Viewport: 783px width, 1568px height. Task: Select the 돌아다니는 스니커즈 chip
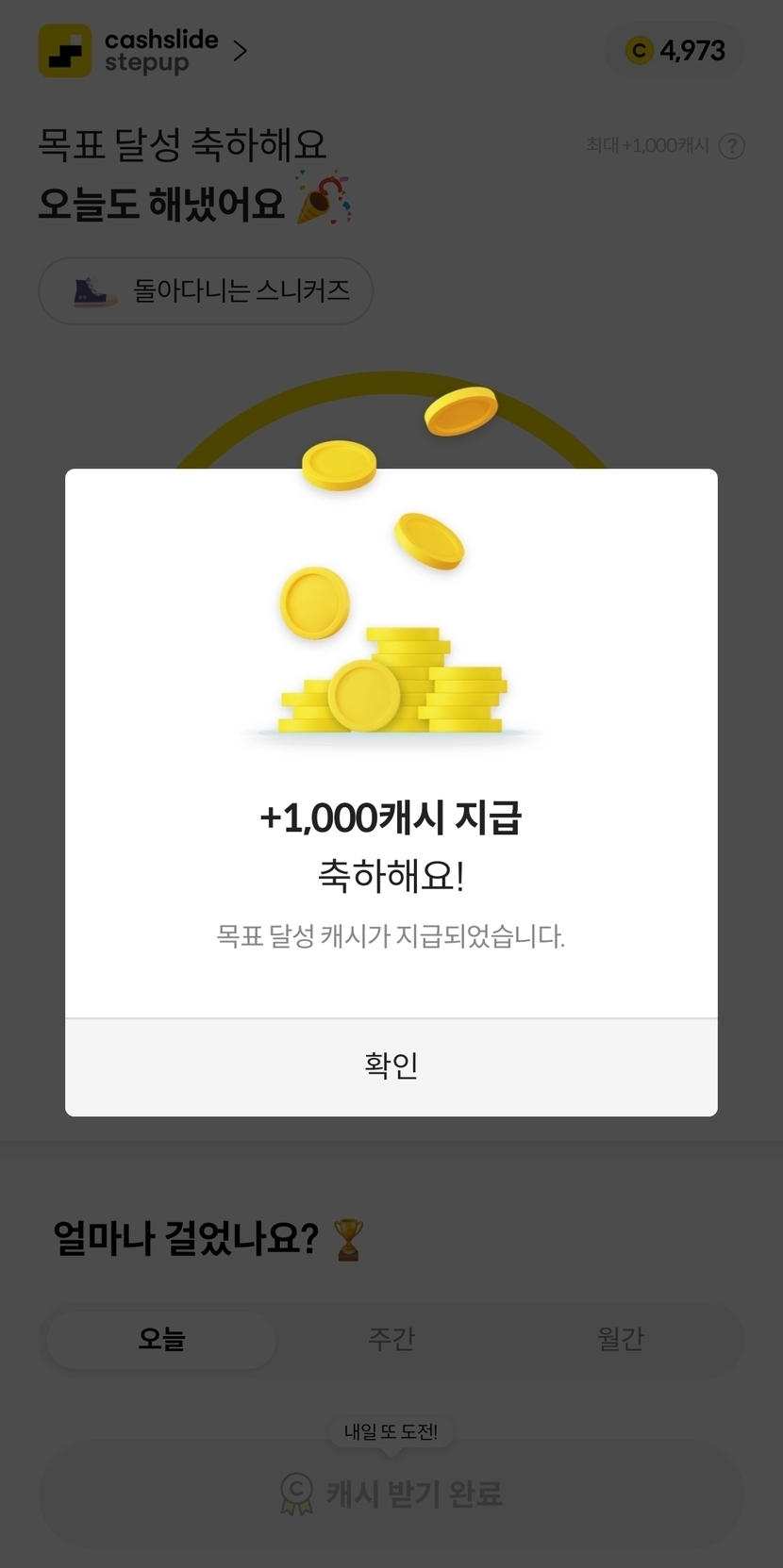[206, 290]
